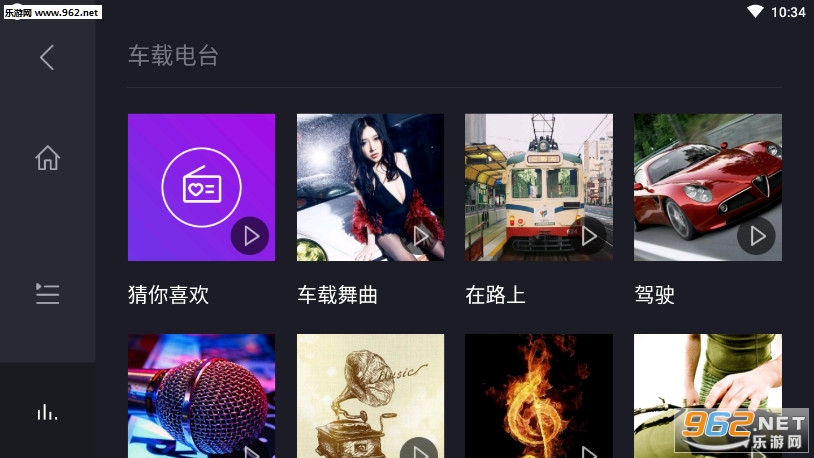Open the microphone station tile
Screen dimensions: 814x458
[201, 396]
